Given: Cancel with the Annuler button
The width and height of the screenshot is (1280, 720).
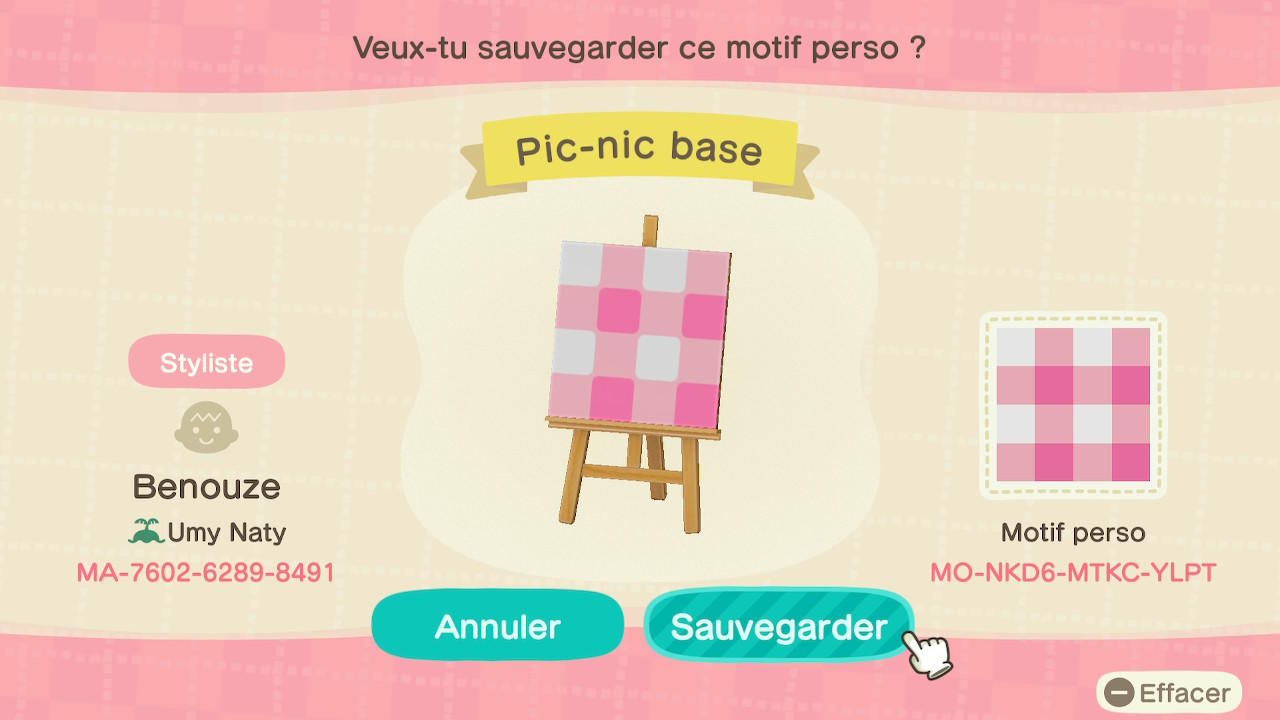Looking at the screenshot, I should coord(497,627).
